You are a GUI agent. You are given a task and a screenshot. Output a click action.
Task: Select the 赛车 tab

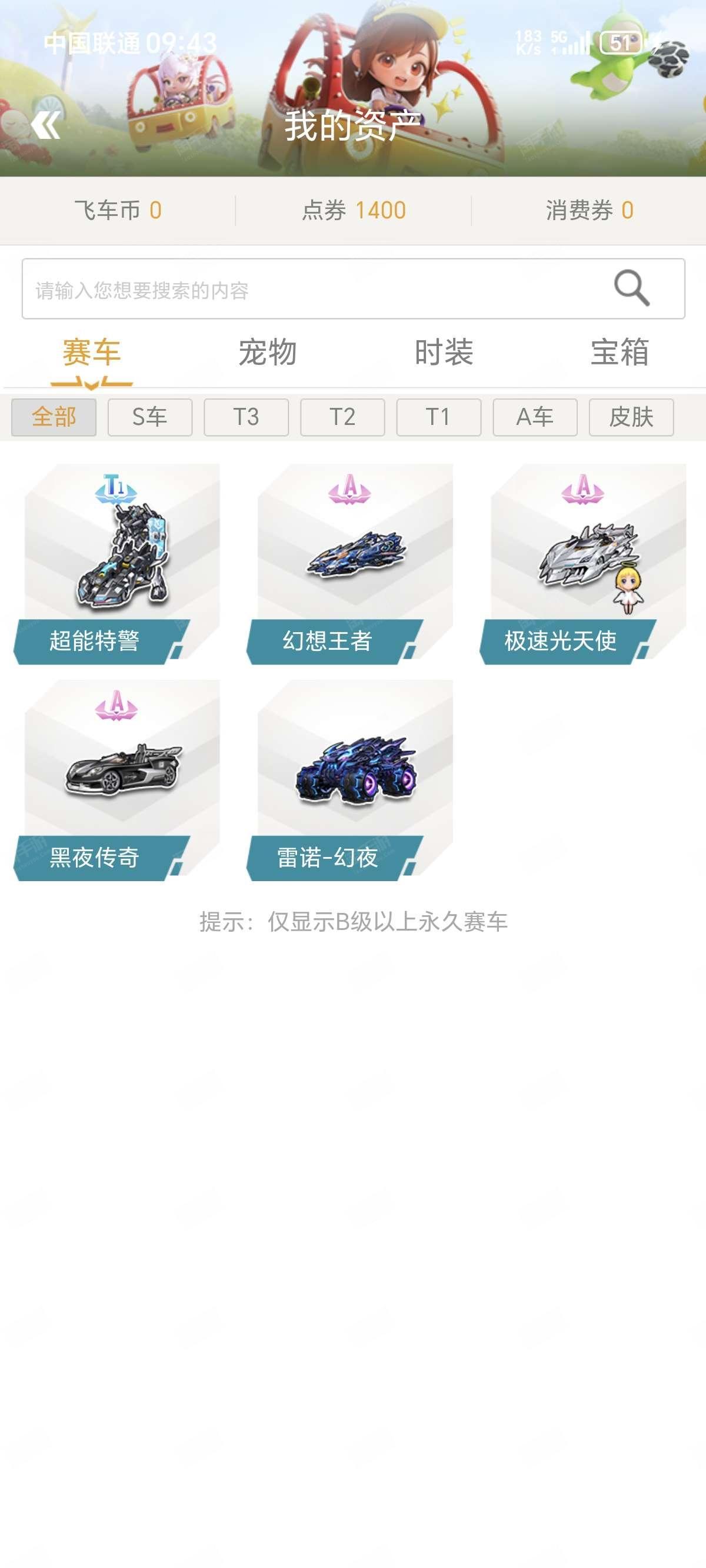[91, 353]
